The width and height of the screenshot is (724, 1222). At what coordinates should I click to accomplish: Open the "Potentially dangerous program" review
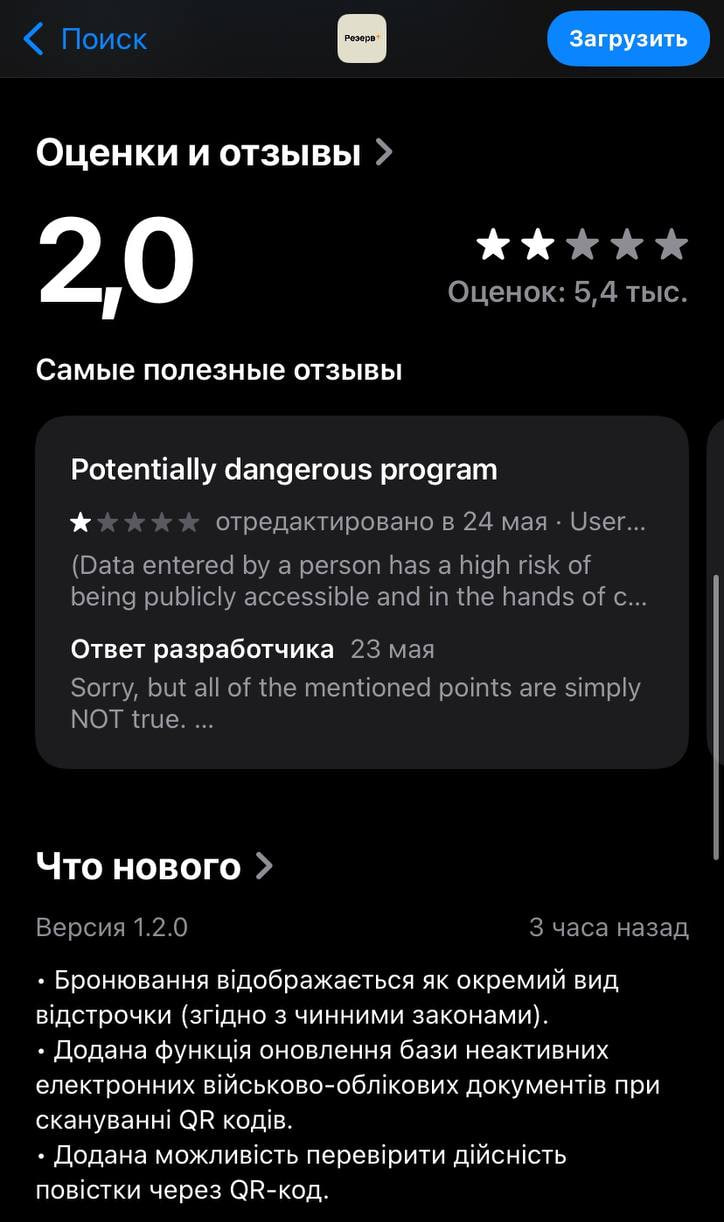(x=361, y=591)
